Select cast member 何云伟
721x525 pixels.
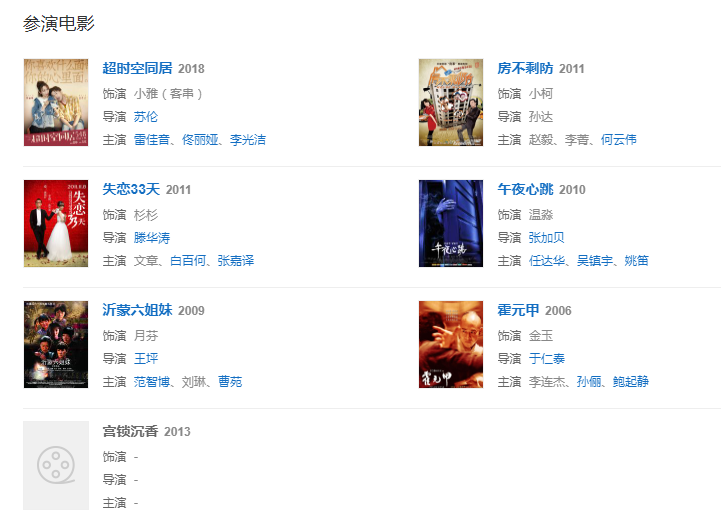pos(619,140)
